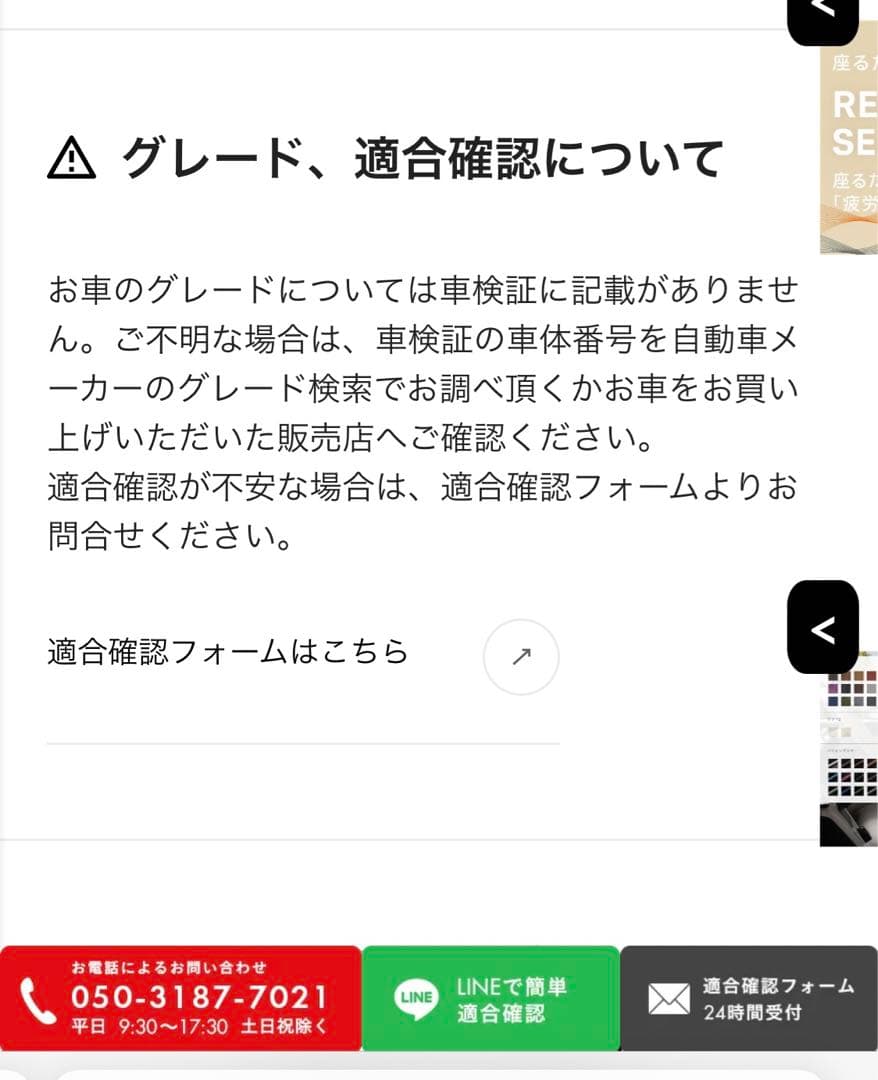Click the phone receiver icon on the red bar
Image resolution: width=878 pixels, height=1080 pixels.
34,1000
